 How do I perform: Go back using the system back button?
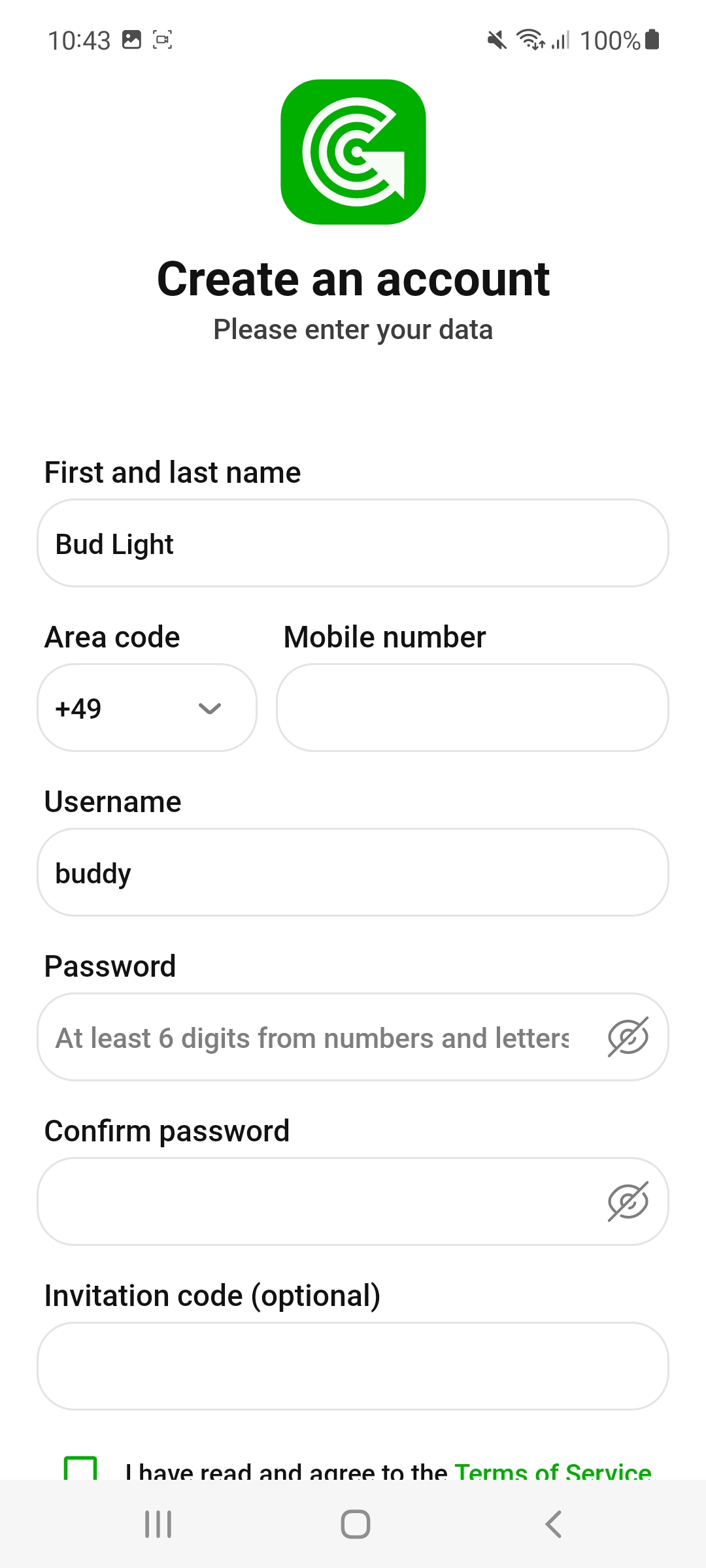[553, 1525]
